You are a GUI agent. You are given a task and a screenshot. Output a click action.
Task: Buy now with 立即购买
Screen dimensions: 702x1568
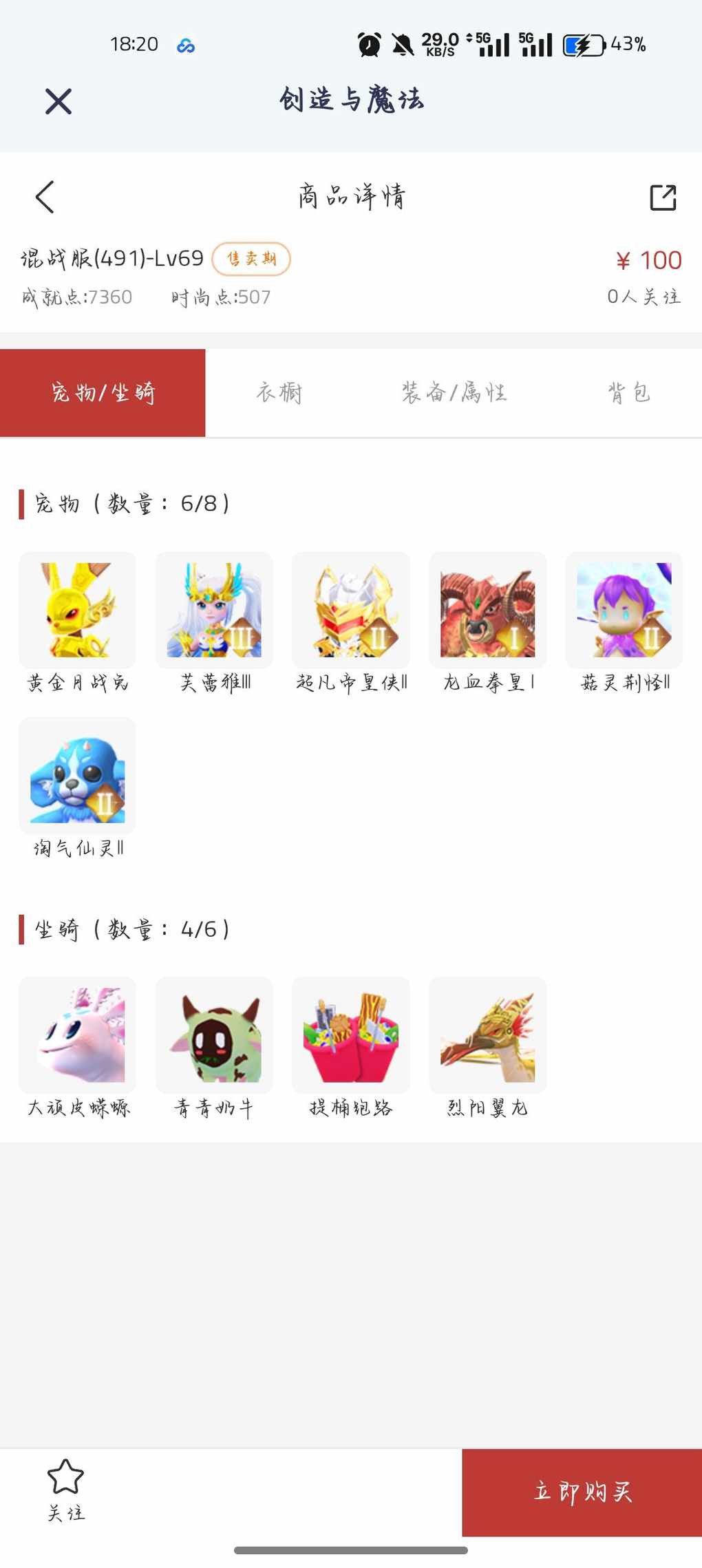[x=582, y=1492]
